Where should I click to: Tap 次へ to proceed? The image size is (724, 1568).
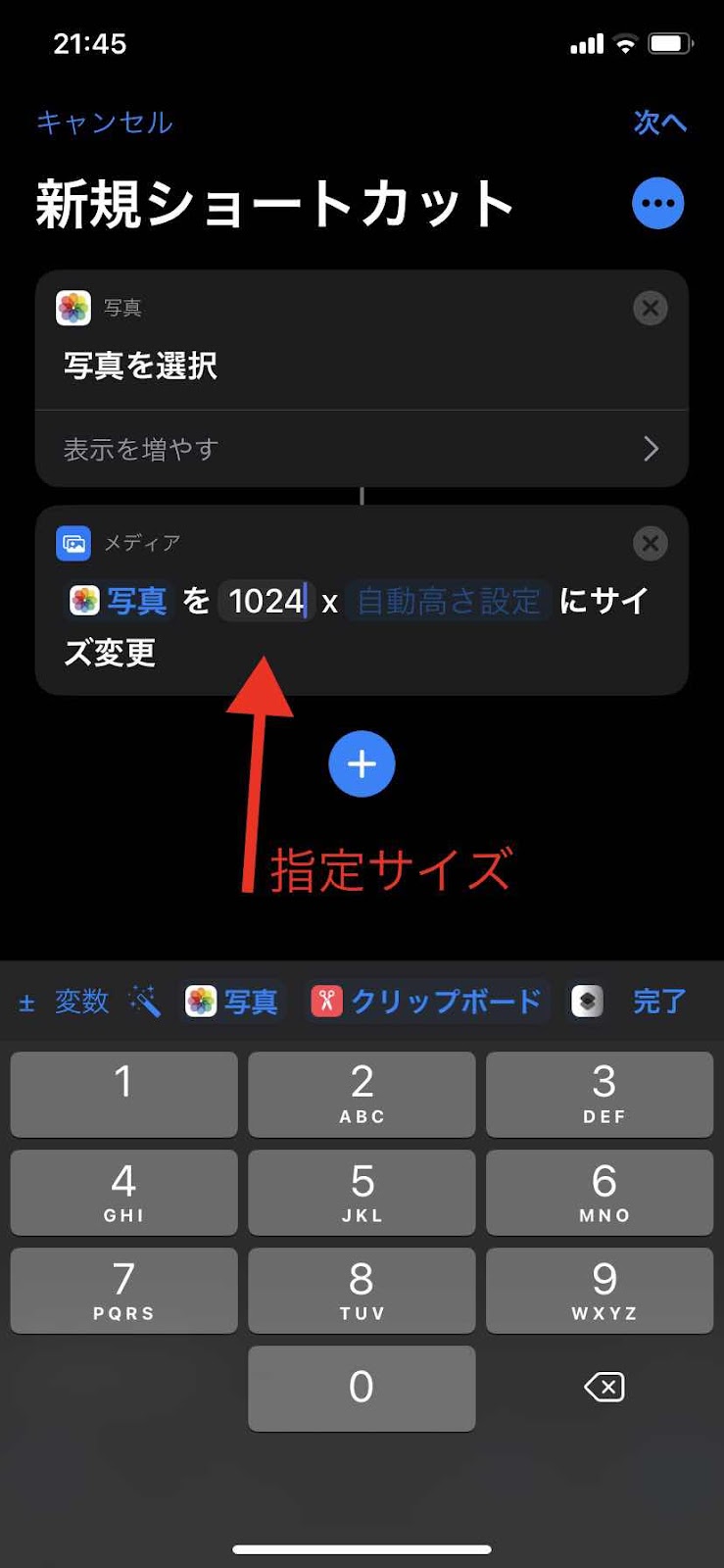coord(659,122)
